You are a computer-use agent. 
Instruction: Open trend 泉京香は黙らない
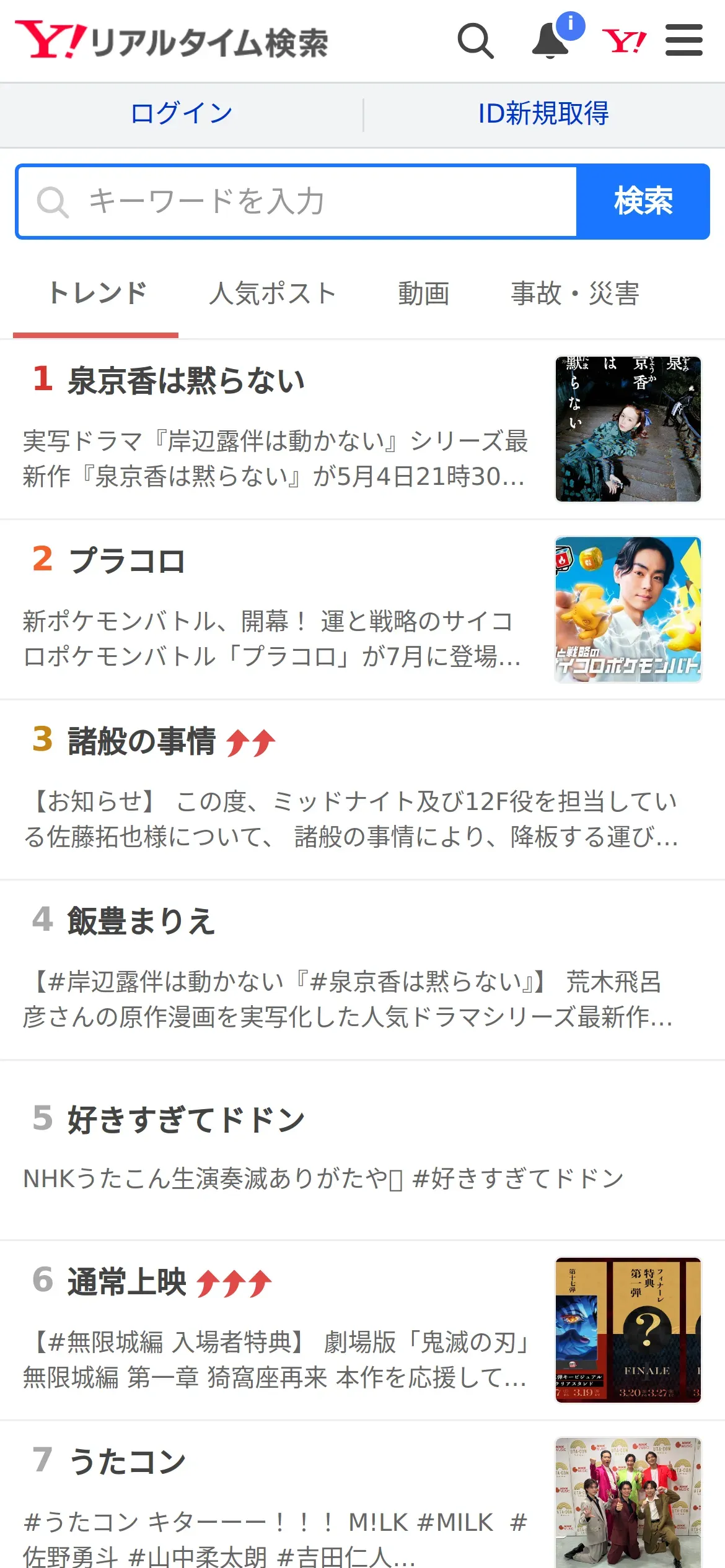[x=186, y=380]
